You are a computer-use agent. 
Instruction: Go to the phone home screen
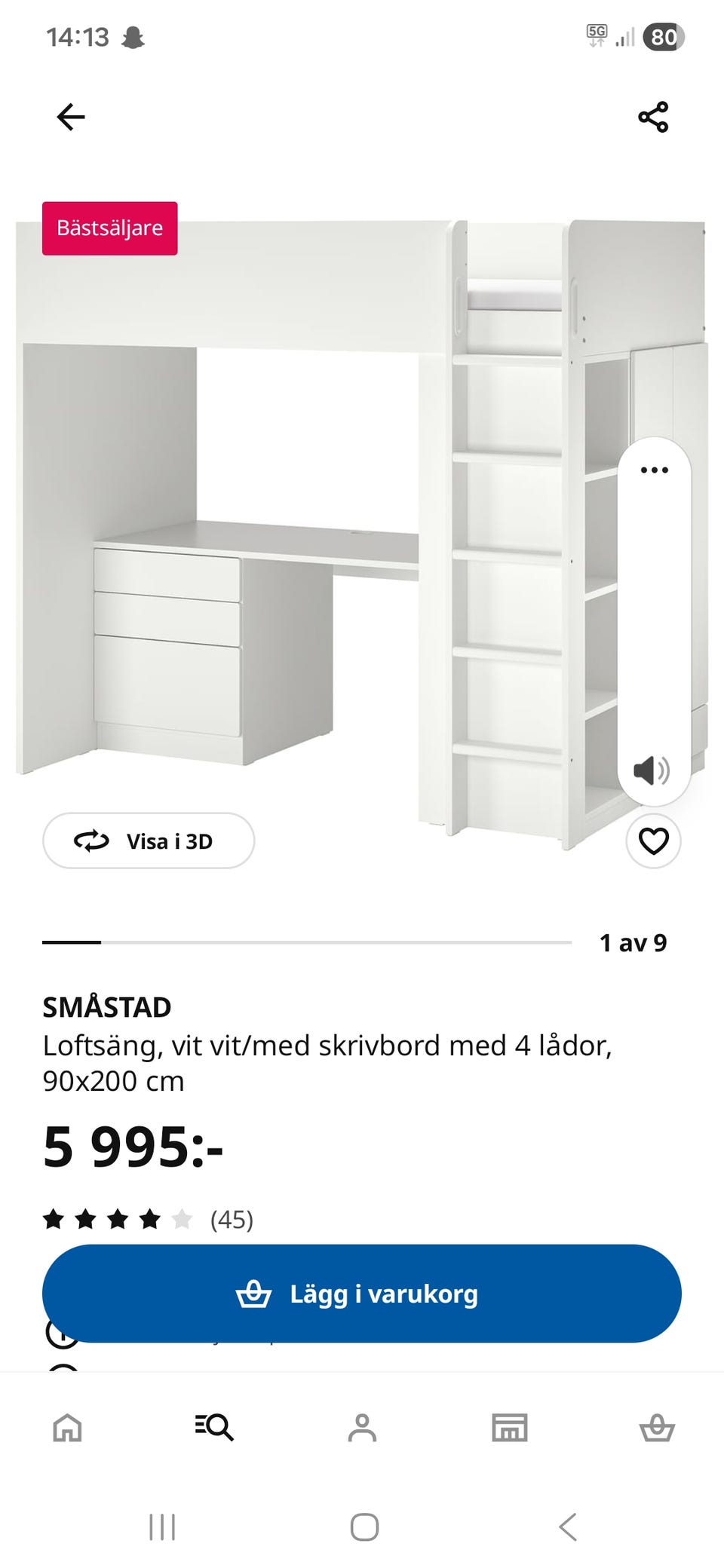(x=364, y=1527)
